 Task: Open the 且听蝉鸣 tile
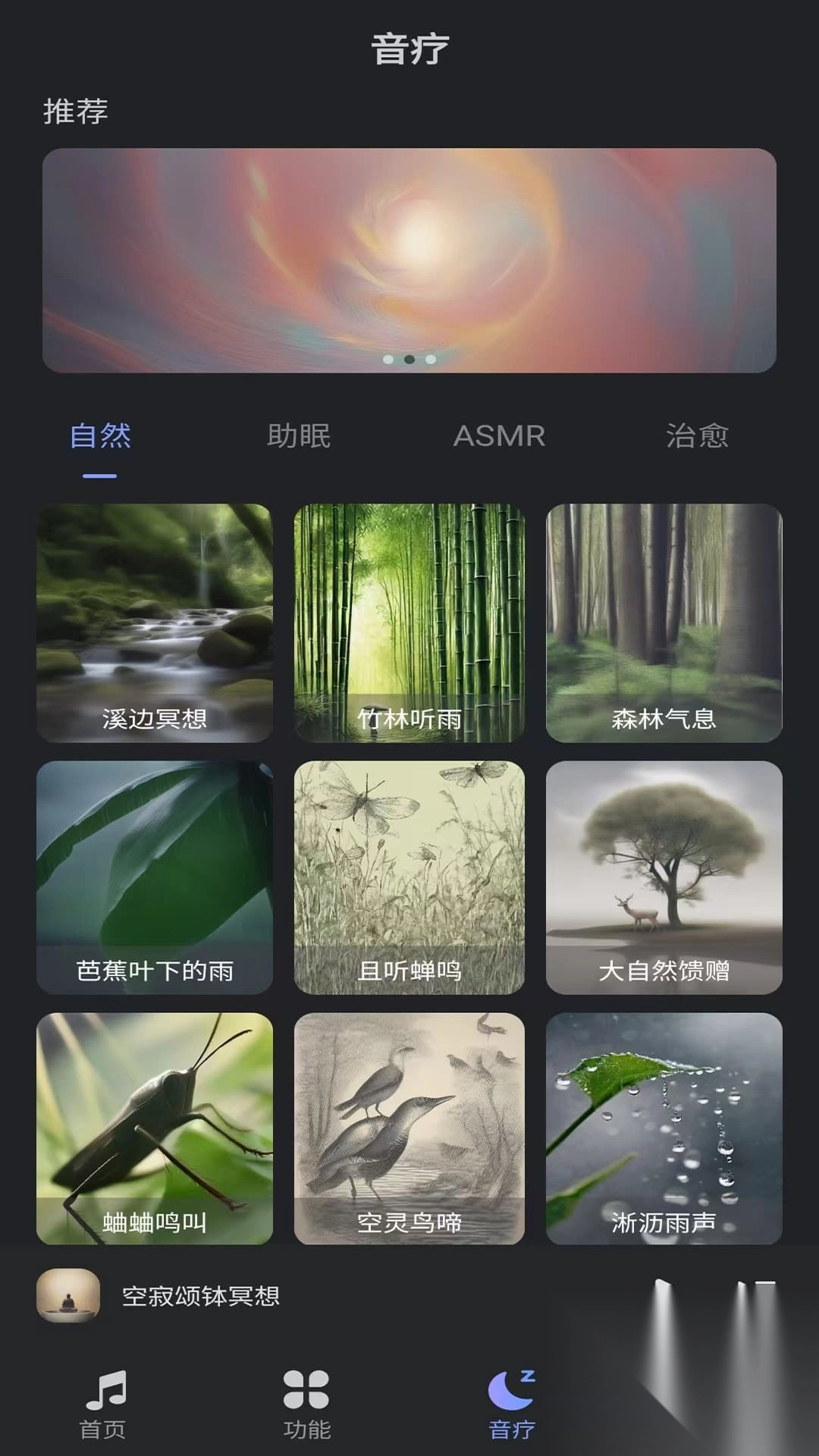409,877
